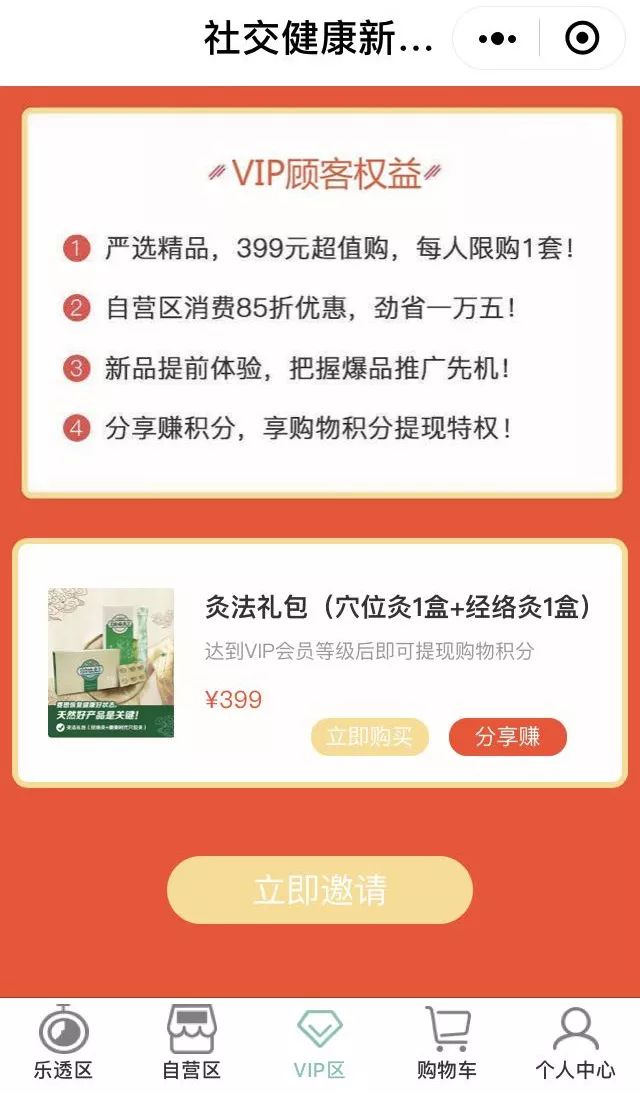The height and width of the screenshot is (1094, 640).
Task: Switch to the 乐透区 tab
Action: pos(63,1043)
